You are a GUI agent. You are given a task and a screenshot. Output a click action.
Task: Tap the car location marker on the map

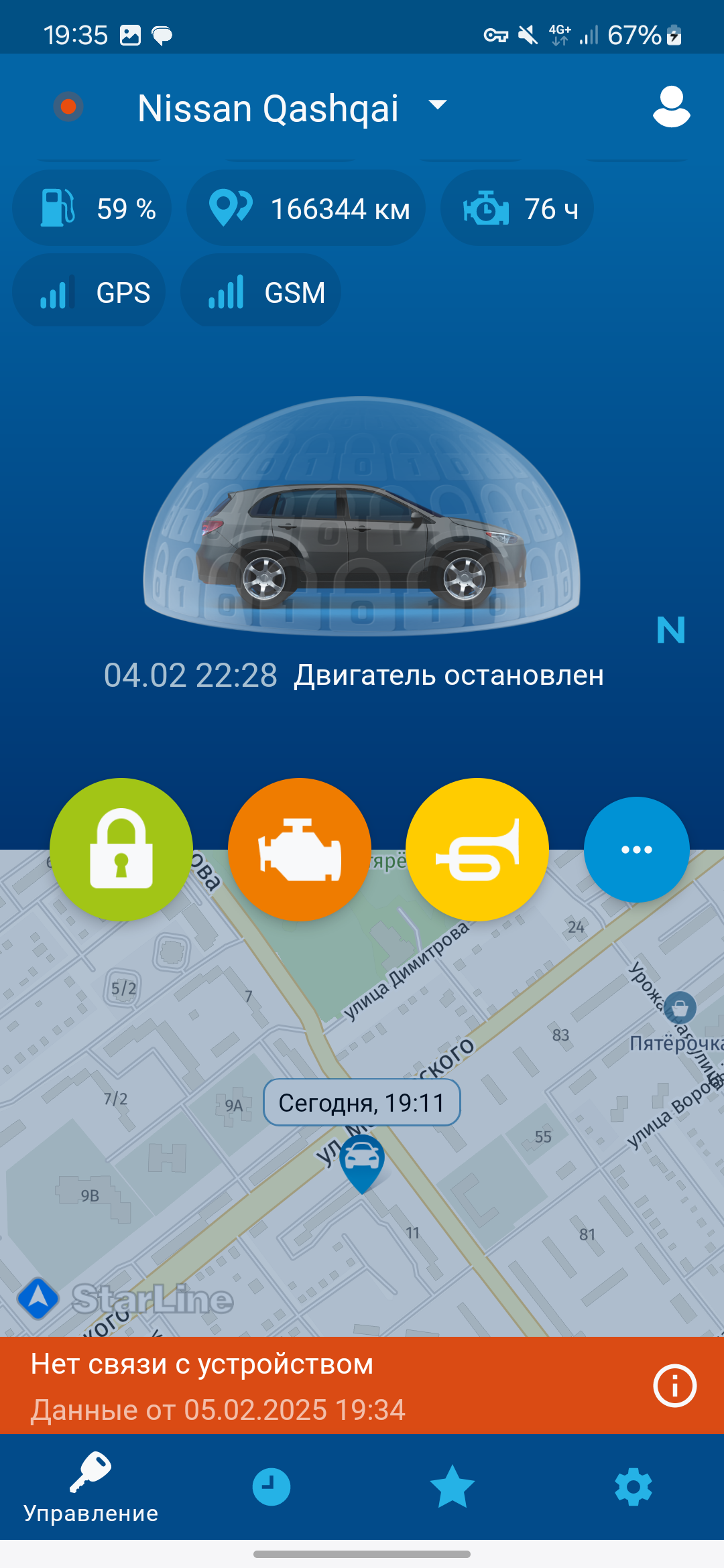(x=362, y=1161)
